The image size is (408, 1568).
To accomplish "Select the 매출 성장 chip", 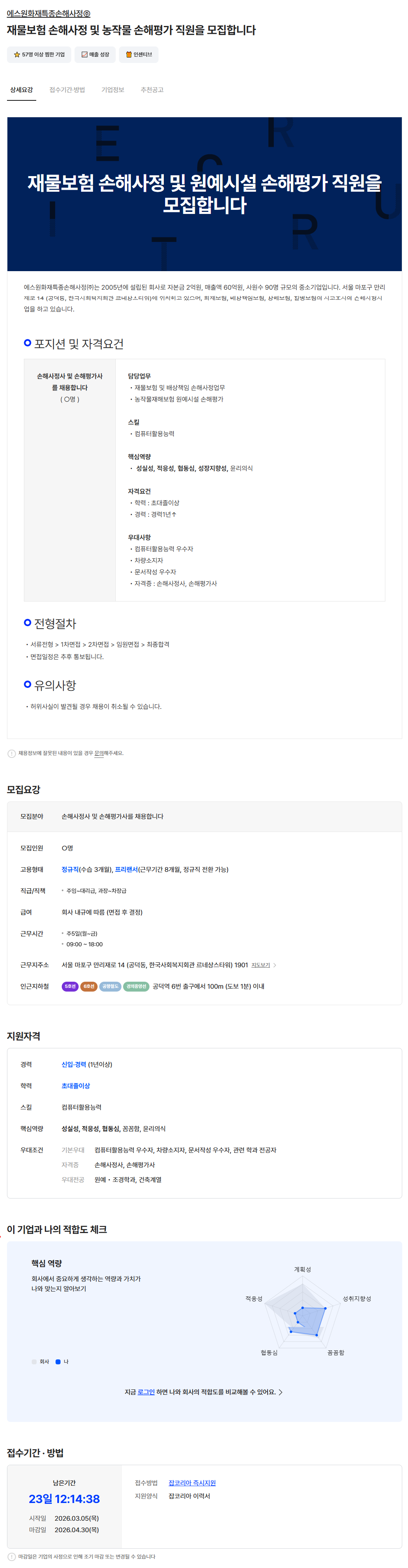I will point(95,55).
